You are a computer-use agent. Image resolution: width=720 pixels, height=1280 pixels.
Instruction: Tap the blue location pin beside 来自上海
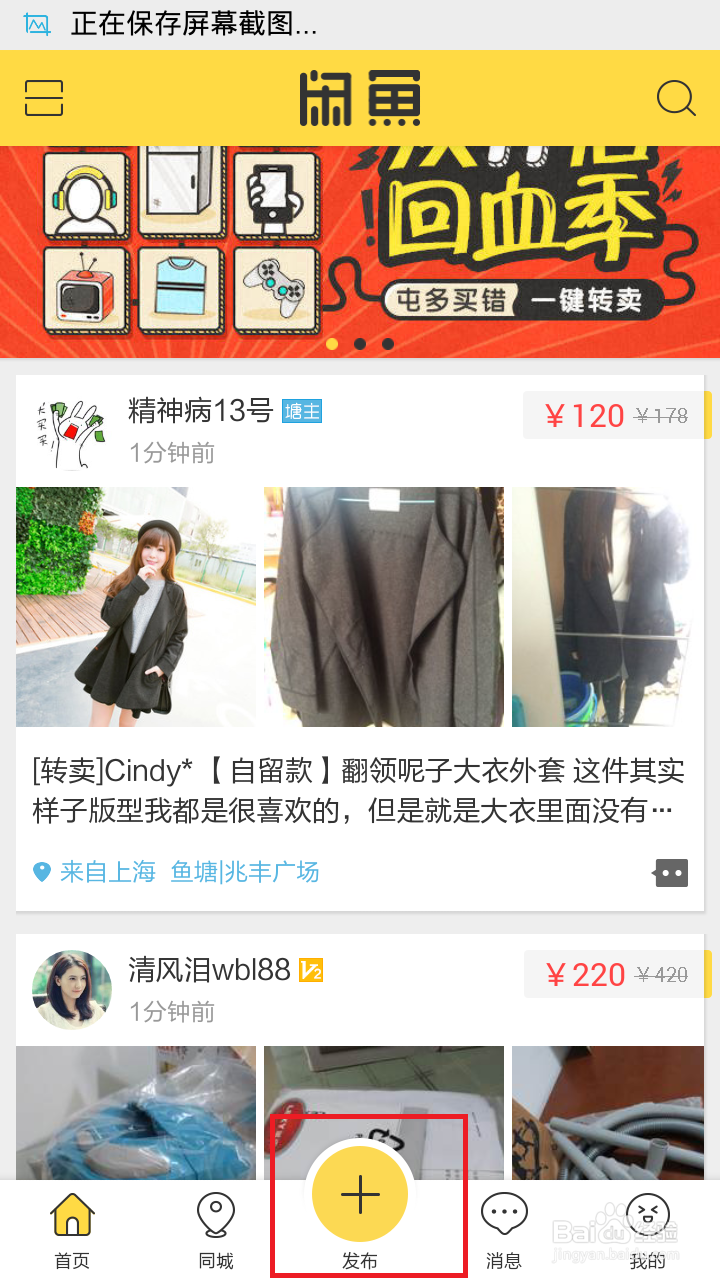click(41, 871)
